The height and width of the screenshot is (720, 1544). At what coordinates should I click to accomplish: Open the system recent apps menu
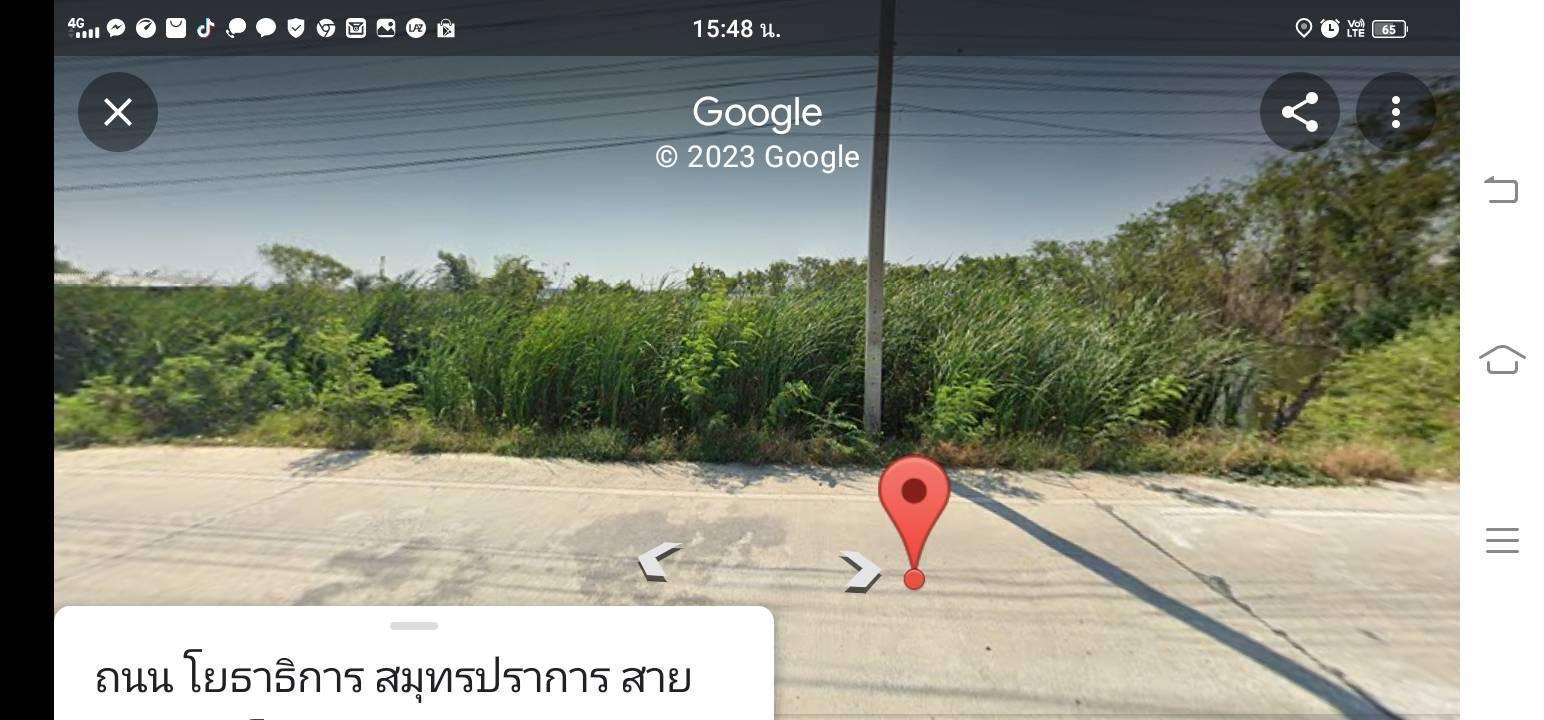point(1501,541)
